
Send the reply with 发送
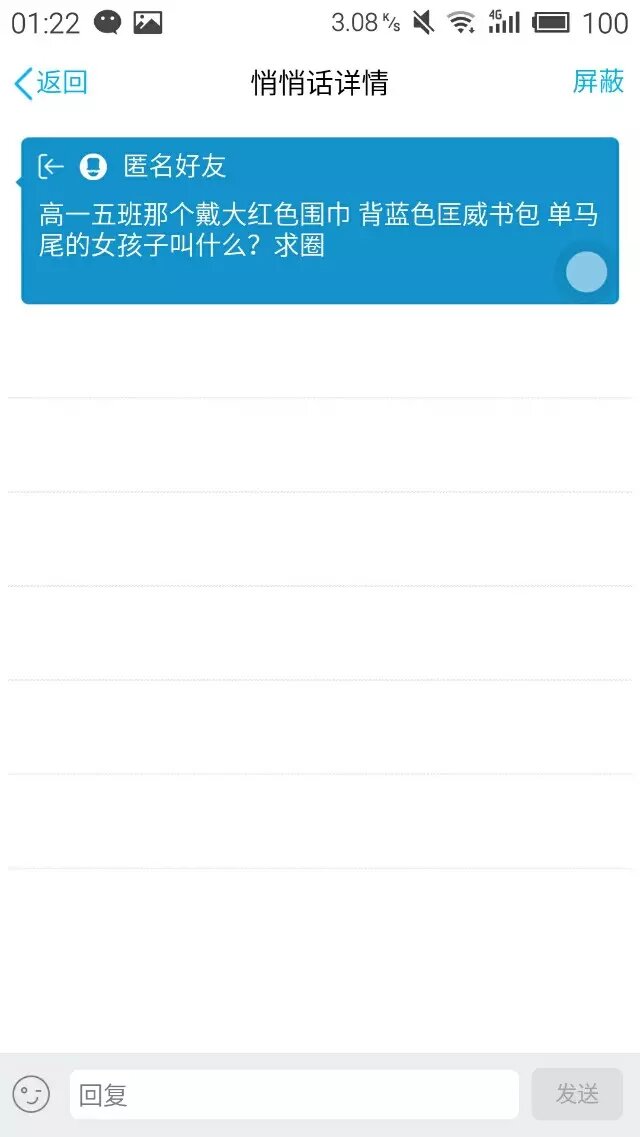tap(577, 1094)
